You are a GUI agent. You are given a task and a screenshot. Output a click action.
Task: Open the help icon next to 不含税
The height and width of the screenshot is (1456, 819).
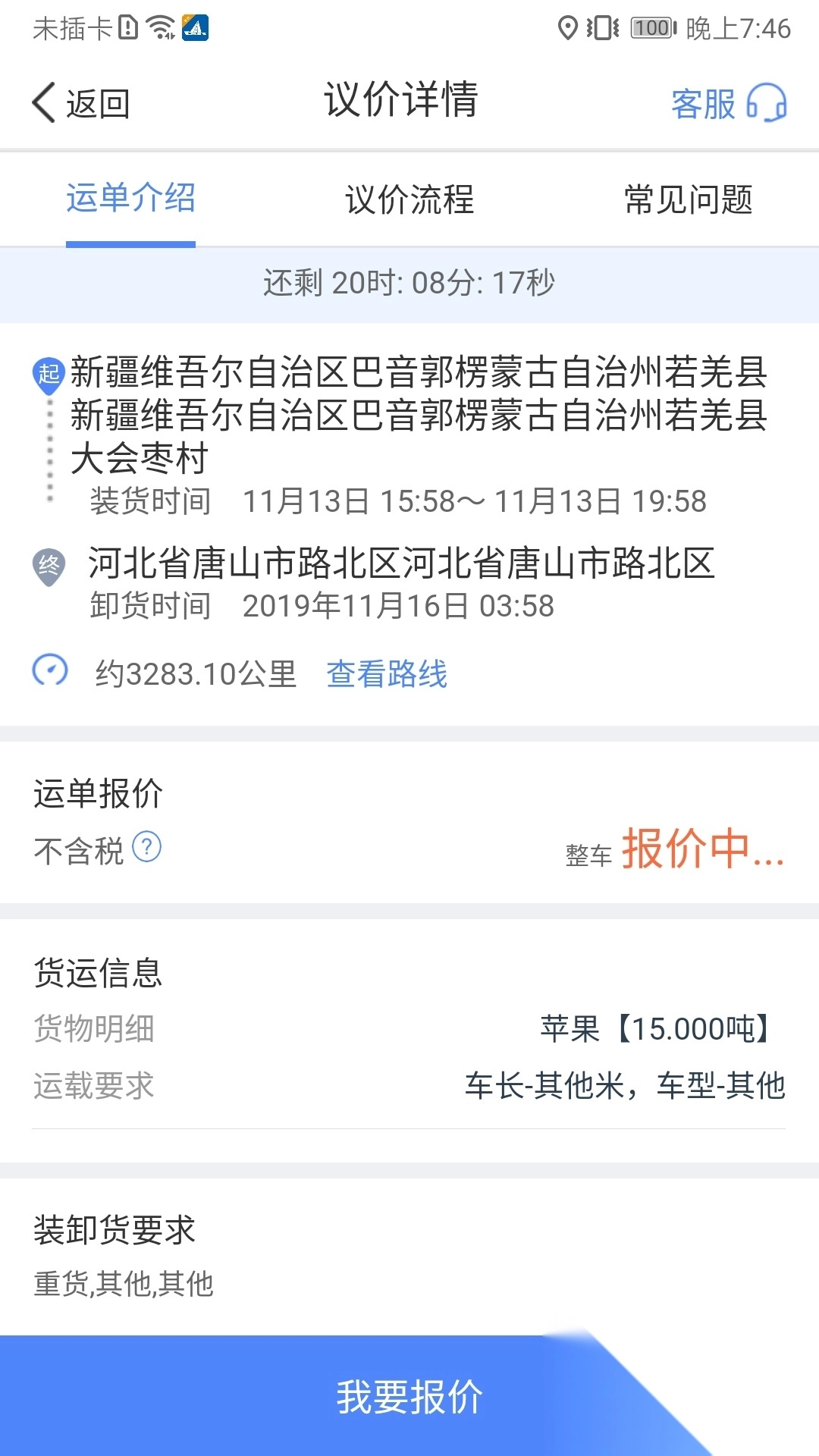point(147,847)
